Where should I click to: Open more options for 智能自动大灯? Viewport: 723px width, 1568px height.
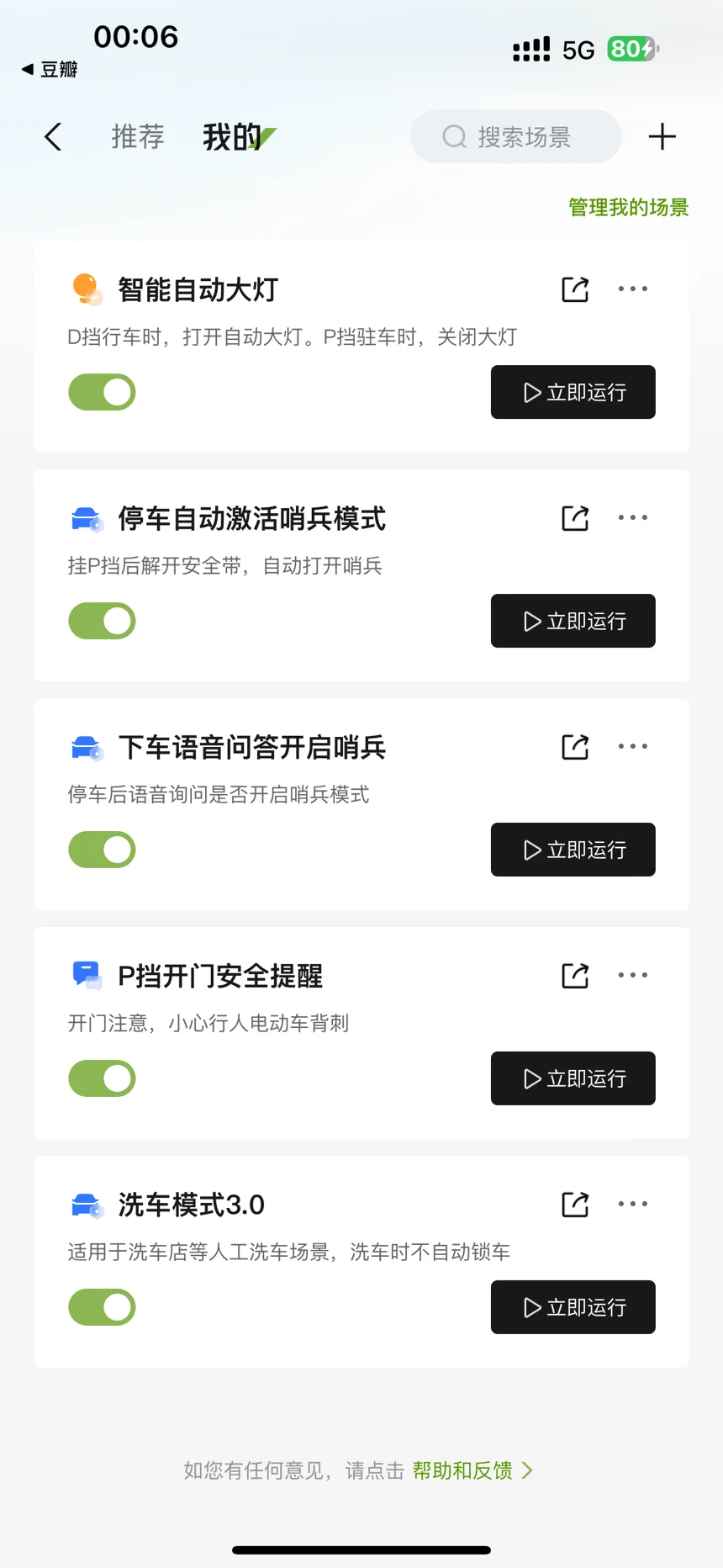point(633,289)
